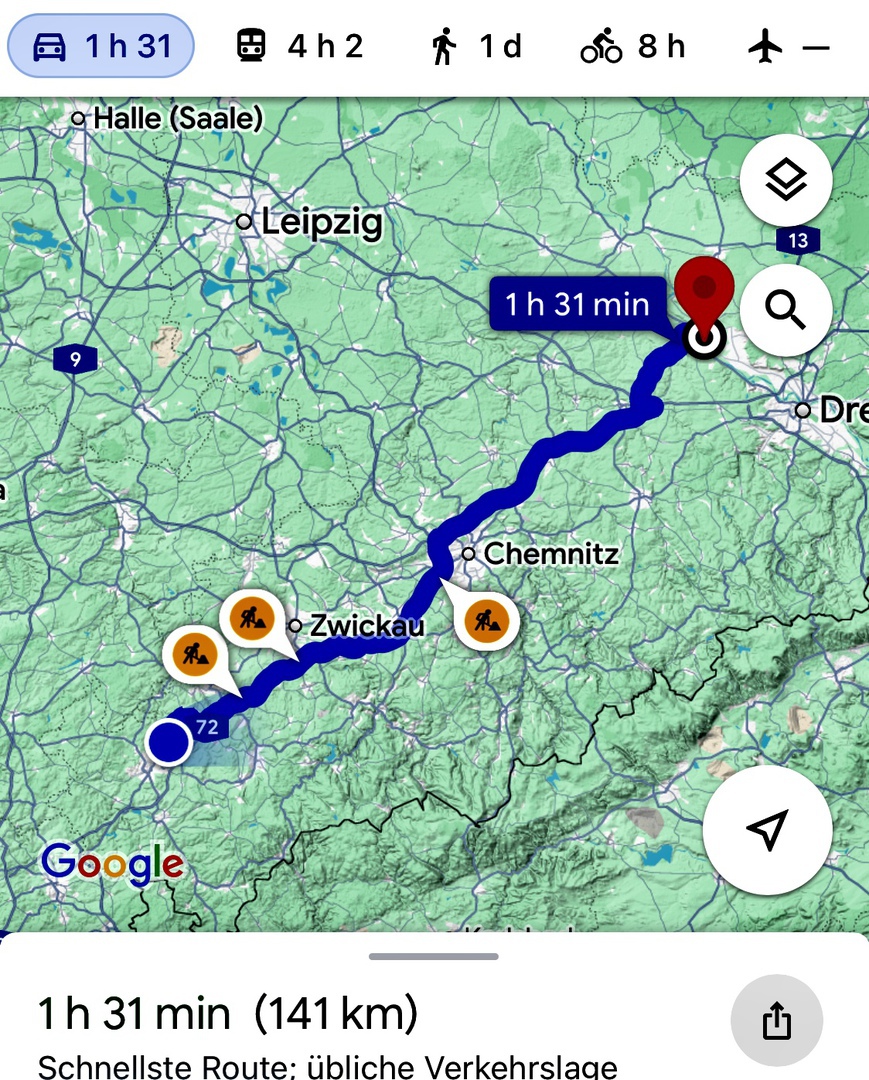The image size is (869, 1080).
Task: Switch to public transit directions
Action: click(x=299, y=46)
